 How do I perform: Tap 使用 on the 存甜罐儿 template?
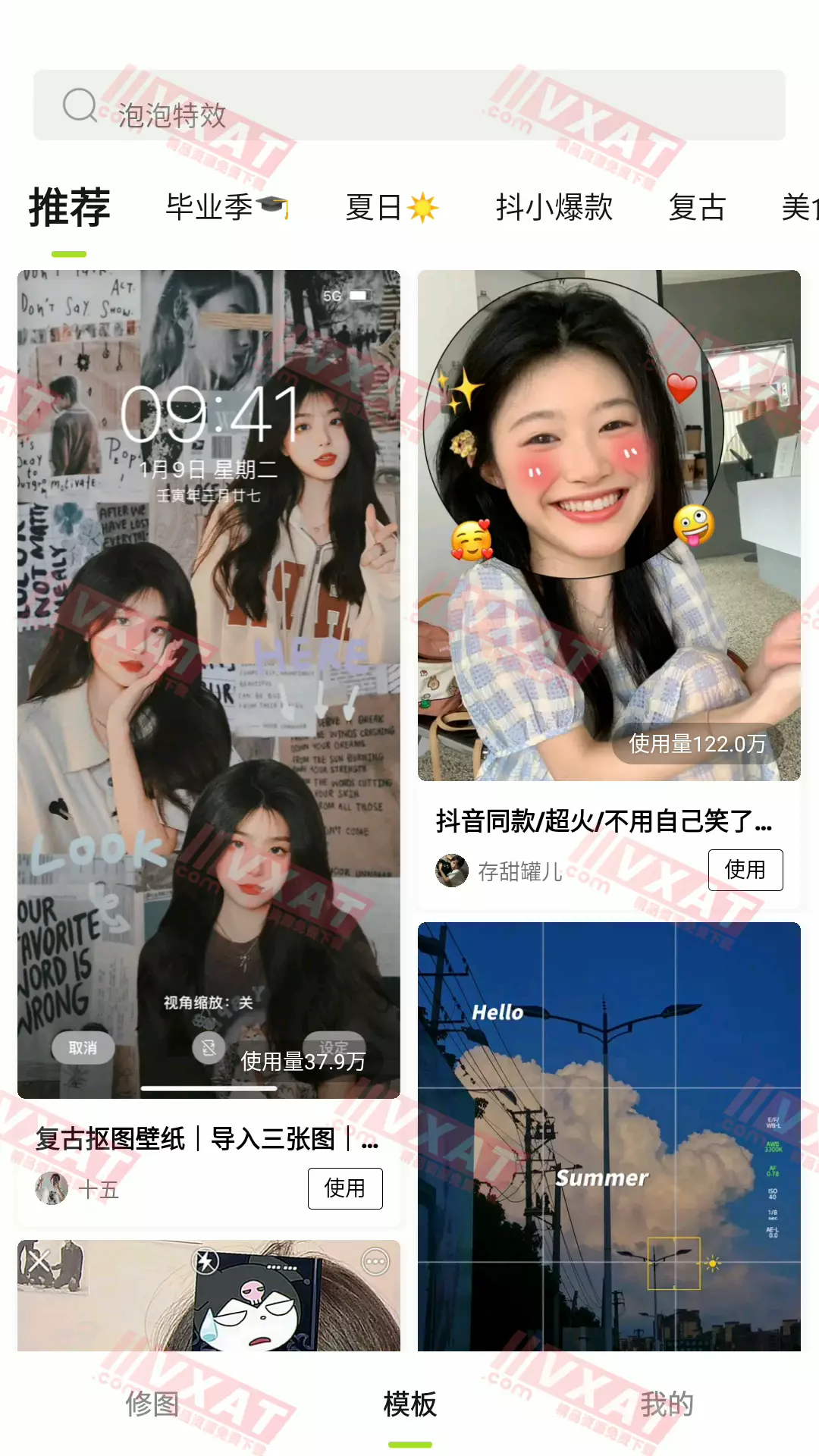point(745,870)
